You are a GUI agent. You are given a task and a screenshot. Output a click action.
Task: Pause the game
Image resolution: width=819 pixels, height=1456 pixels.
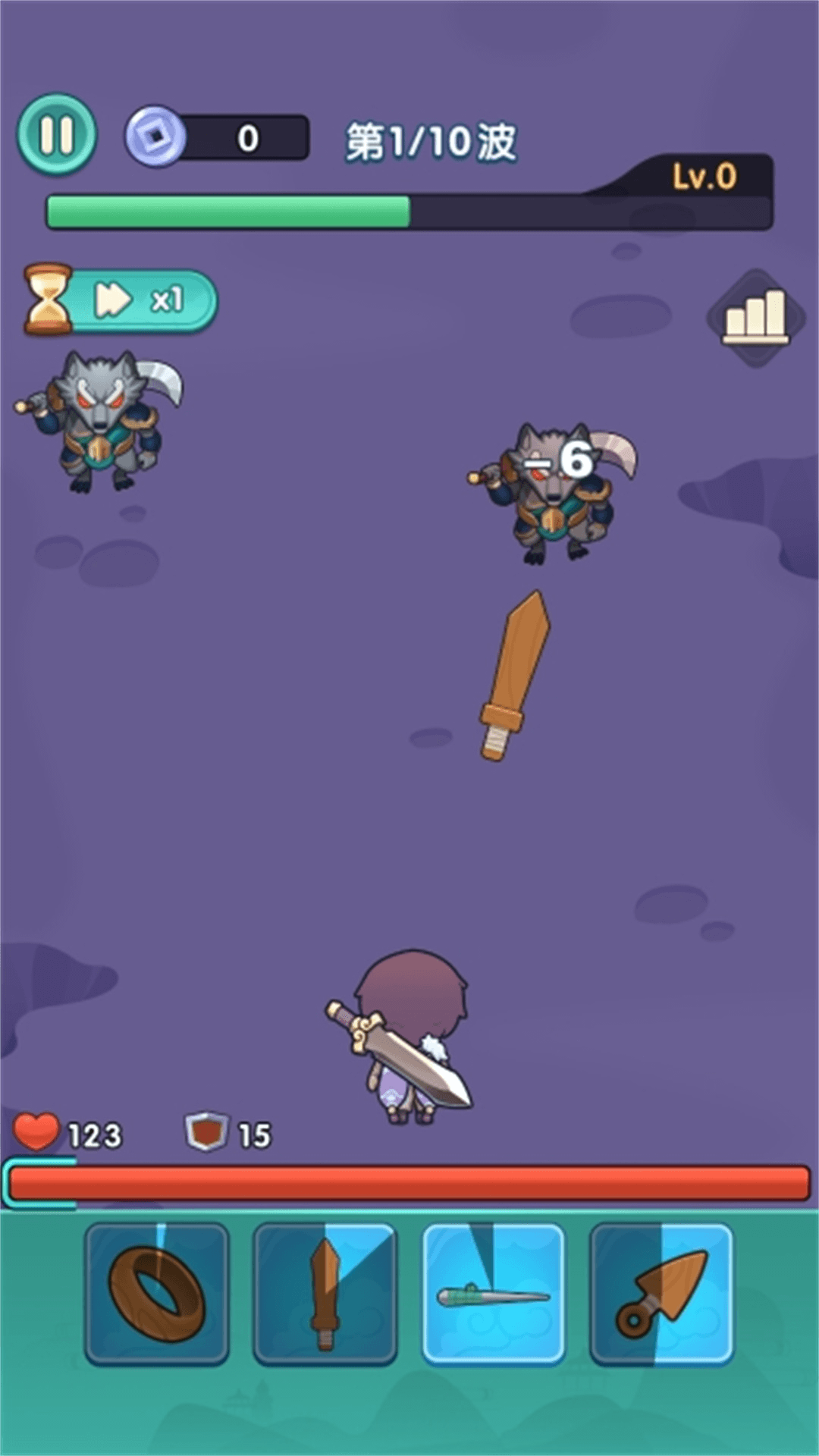[x=57, y=134]
